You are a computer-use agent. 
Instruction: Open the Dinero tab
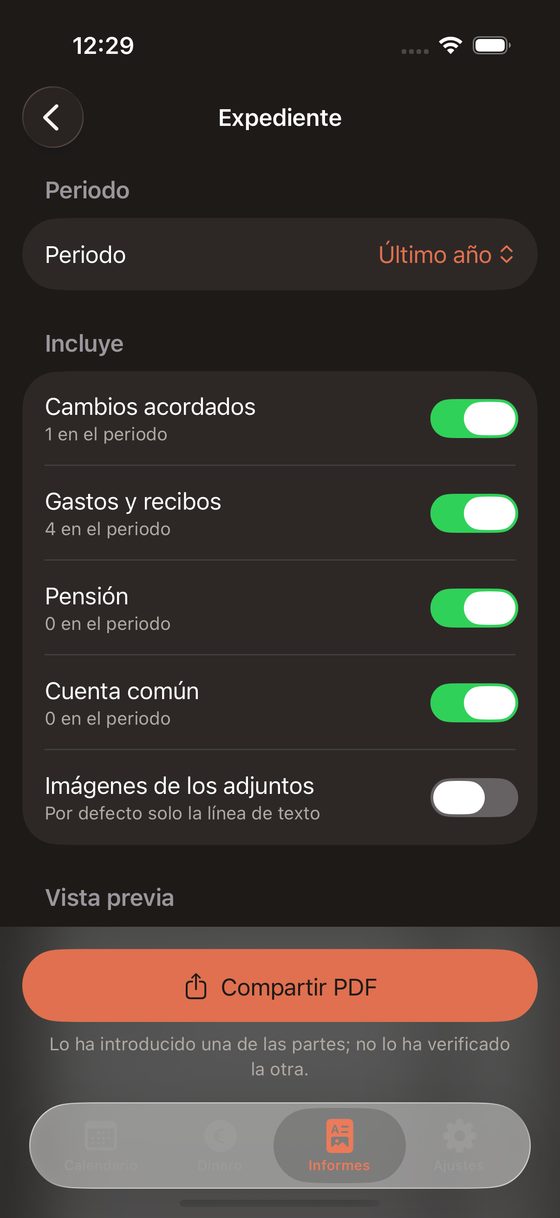point(220,1146)
